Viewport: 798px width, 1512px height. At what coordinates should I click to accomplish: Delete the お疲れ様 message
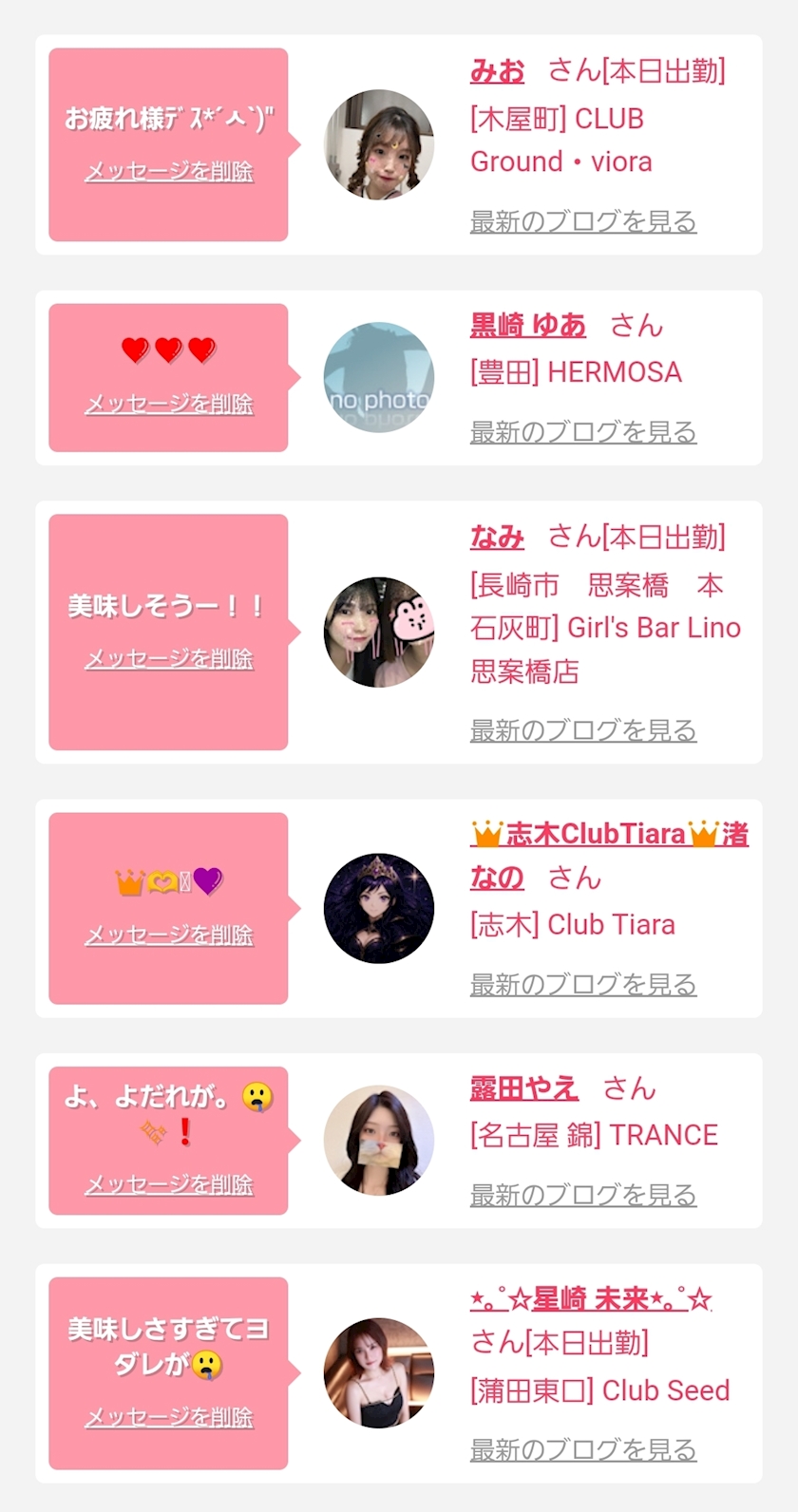169,171
